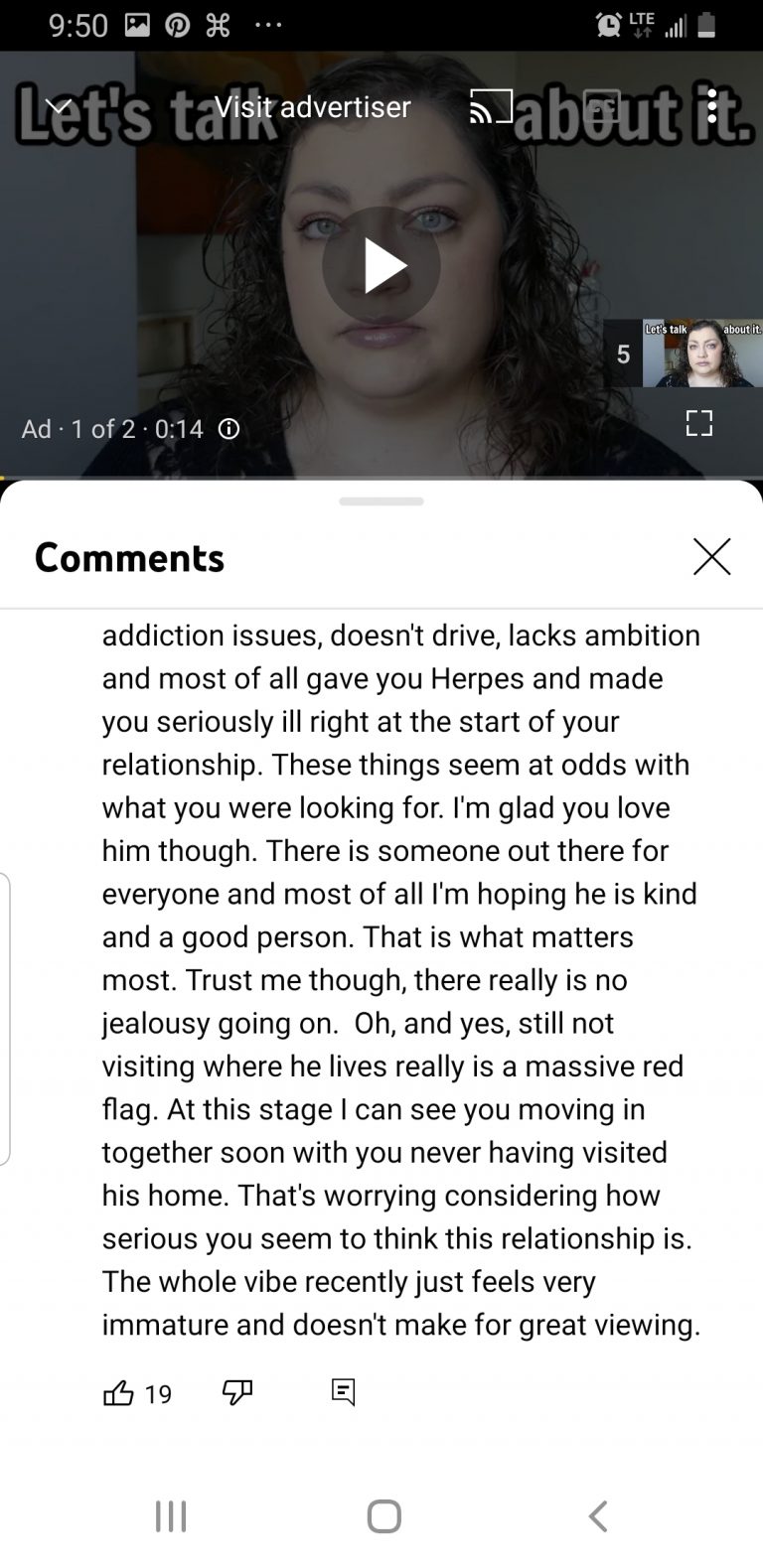This screenshot has width=763, height=1568.
Task: Tap Visit advertiser link
Action: (x=313, y=106)
